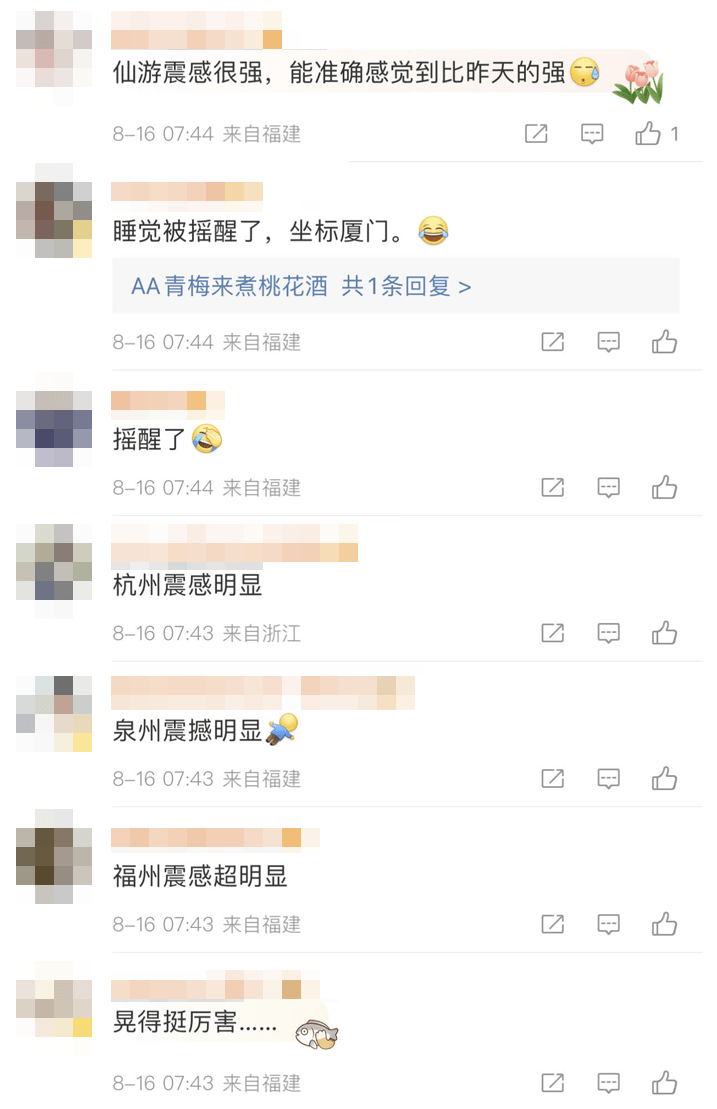Screen dimensions: 717x1109
Task: Reply to the short 摇醒了 comment
Action: pyautogui.click(x=609, y=488)
